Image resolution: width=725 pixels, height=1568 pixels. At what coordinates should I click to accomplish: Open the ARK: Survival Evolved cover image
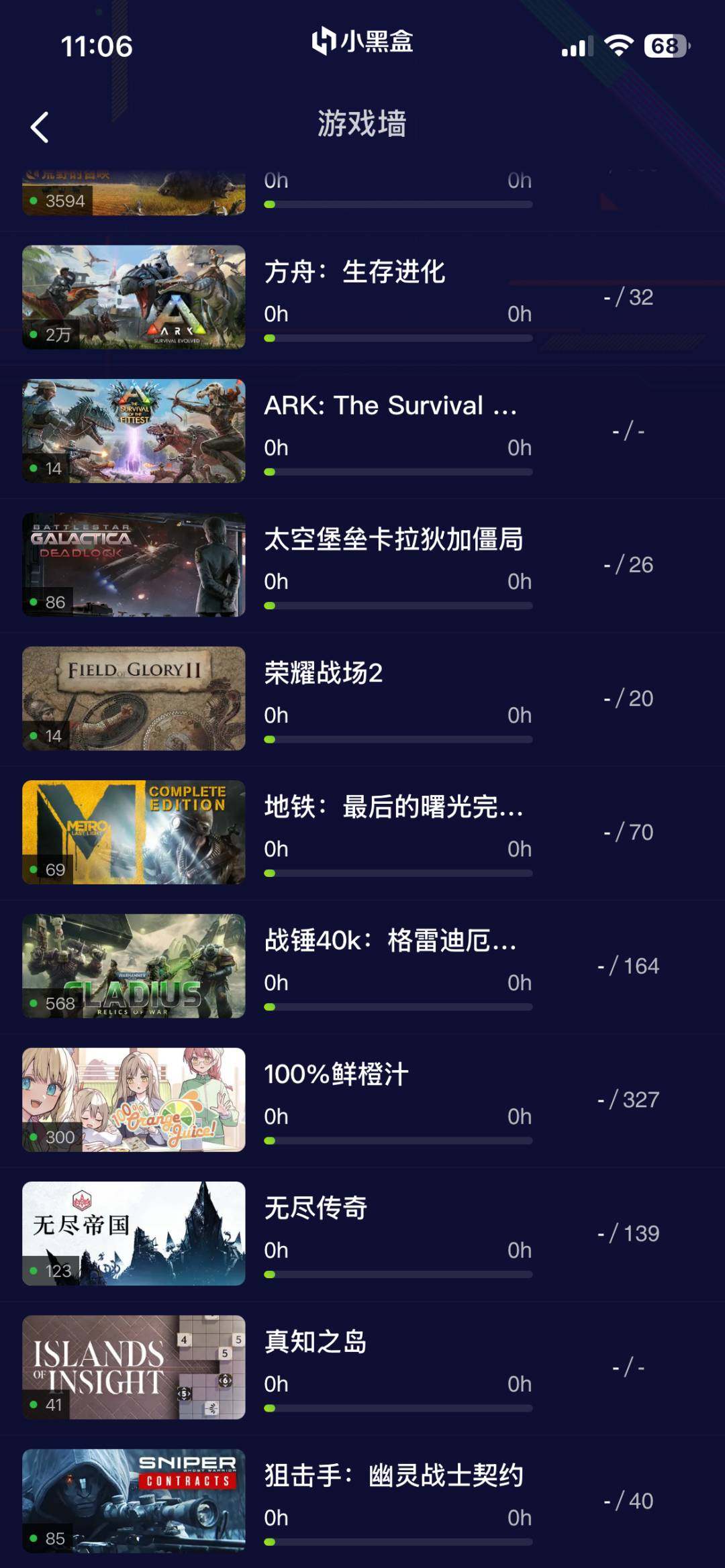[x=132, y=297]
